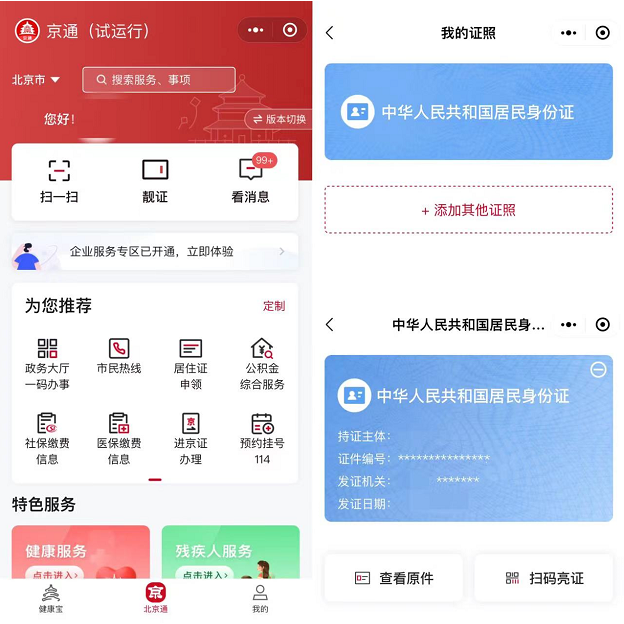Open 看消息 messages

point(250,181)
